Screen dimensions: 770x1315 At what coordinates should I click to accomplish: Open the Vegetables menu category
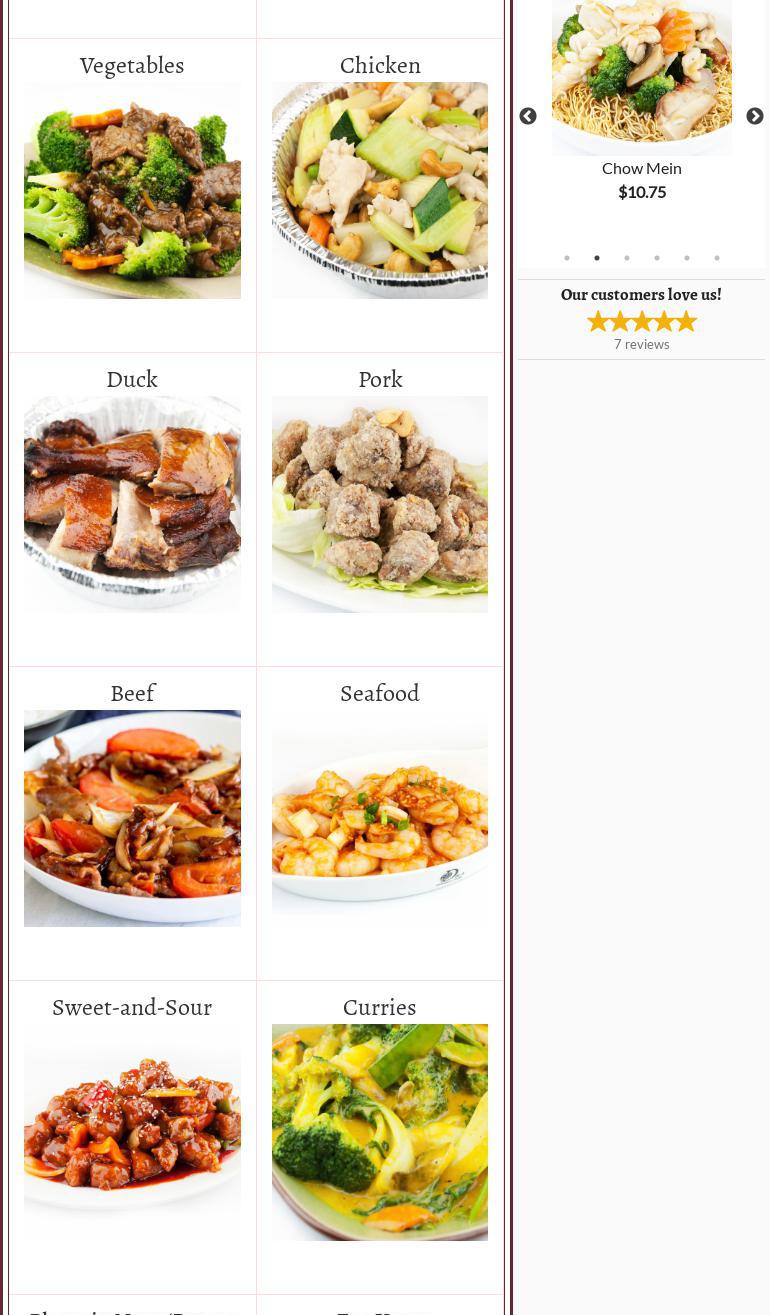click(x=132, y=190)
